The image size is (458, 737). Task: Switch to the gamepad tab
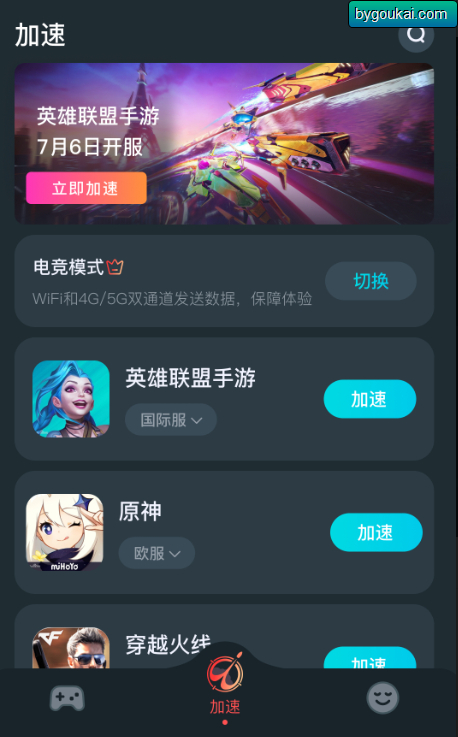[x=67, y=698]
